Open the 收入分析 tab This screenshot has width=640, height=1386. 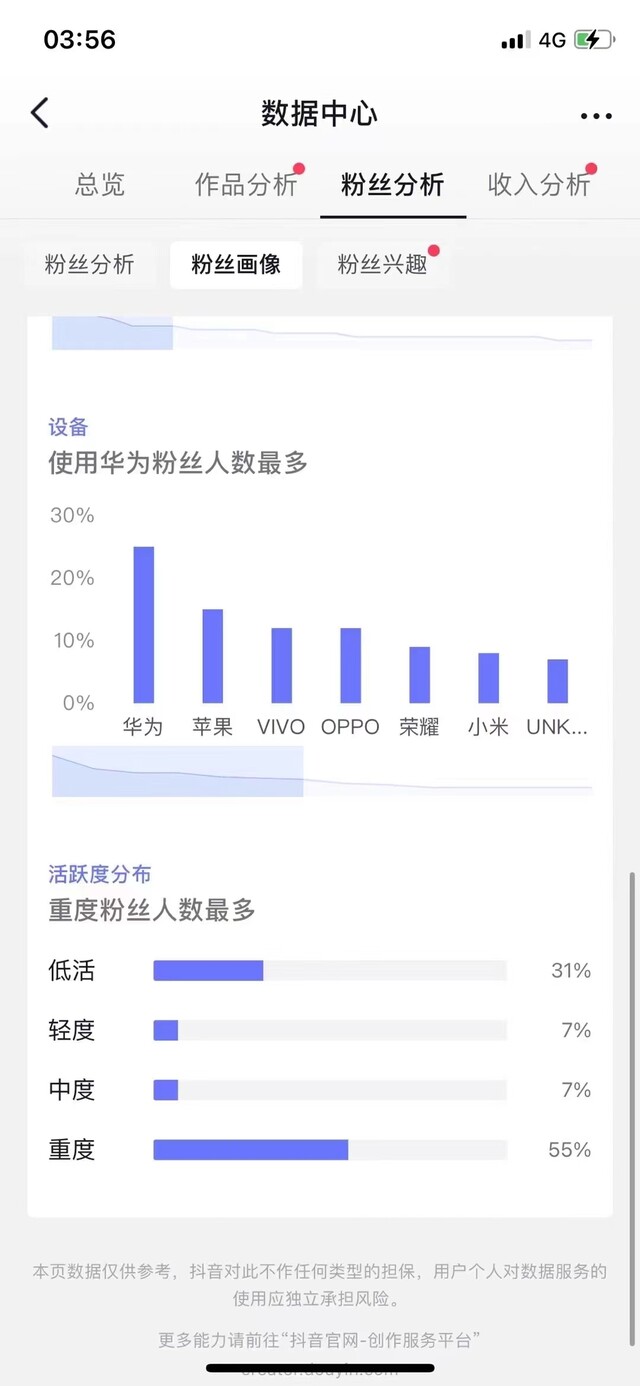click(x=539, y=184)
